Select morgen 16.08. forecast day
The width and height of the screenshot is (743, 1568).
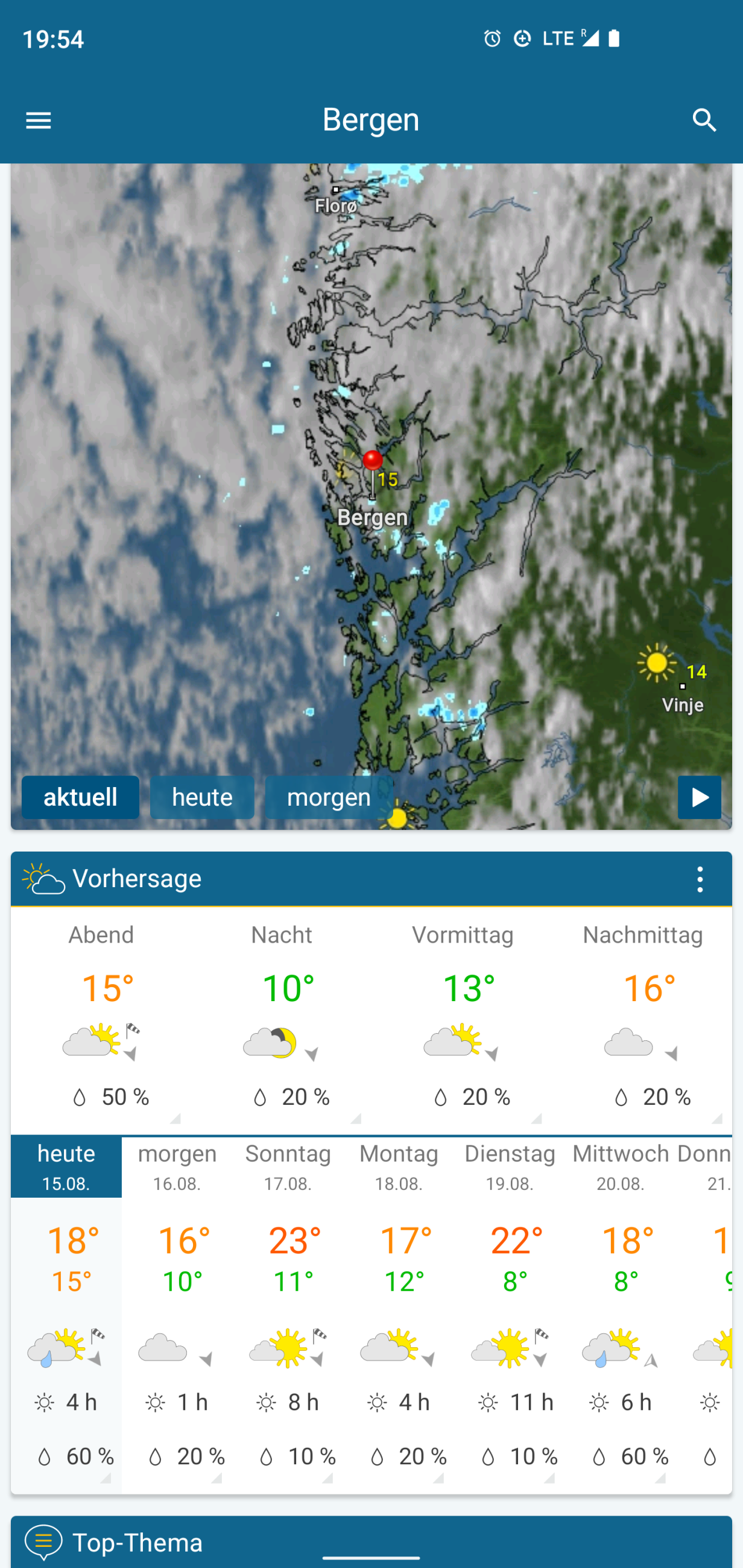[x=177, y=1166]
